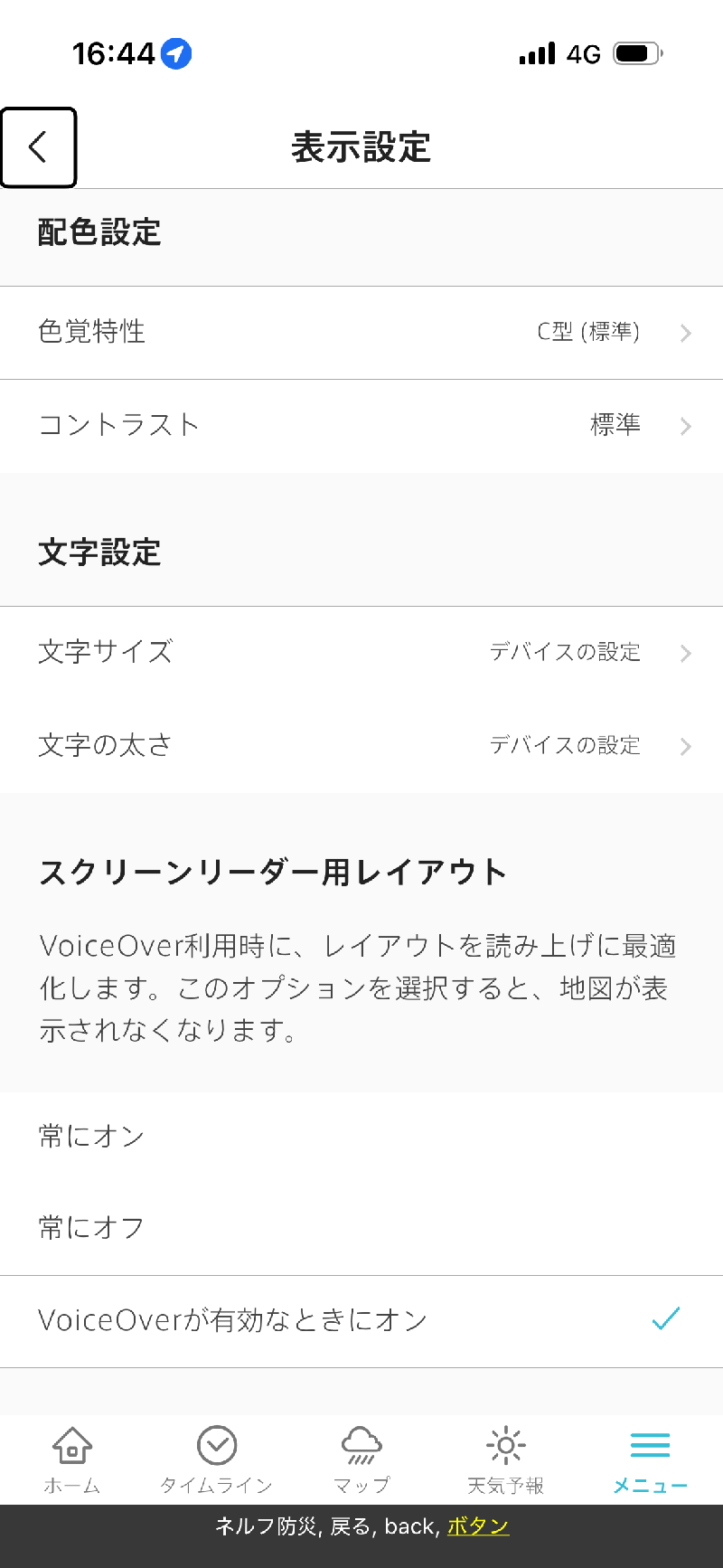Viewport: 723px width, 1568px height.
Task: Select the 常にオフ layout option
Action: 361,1228
